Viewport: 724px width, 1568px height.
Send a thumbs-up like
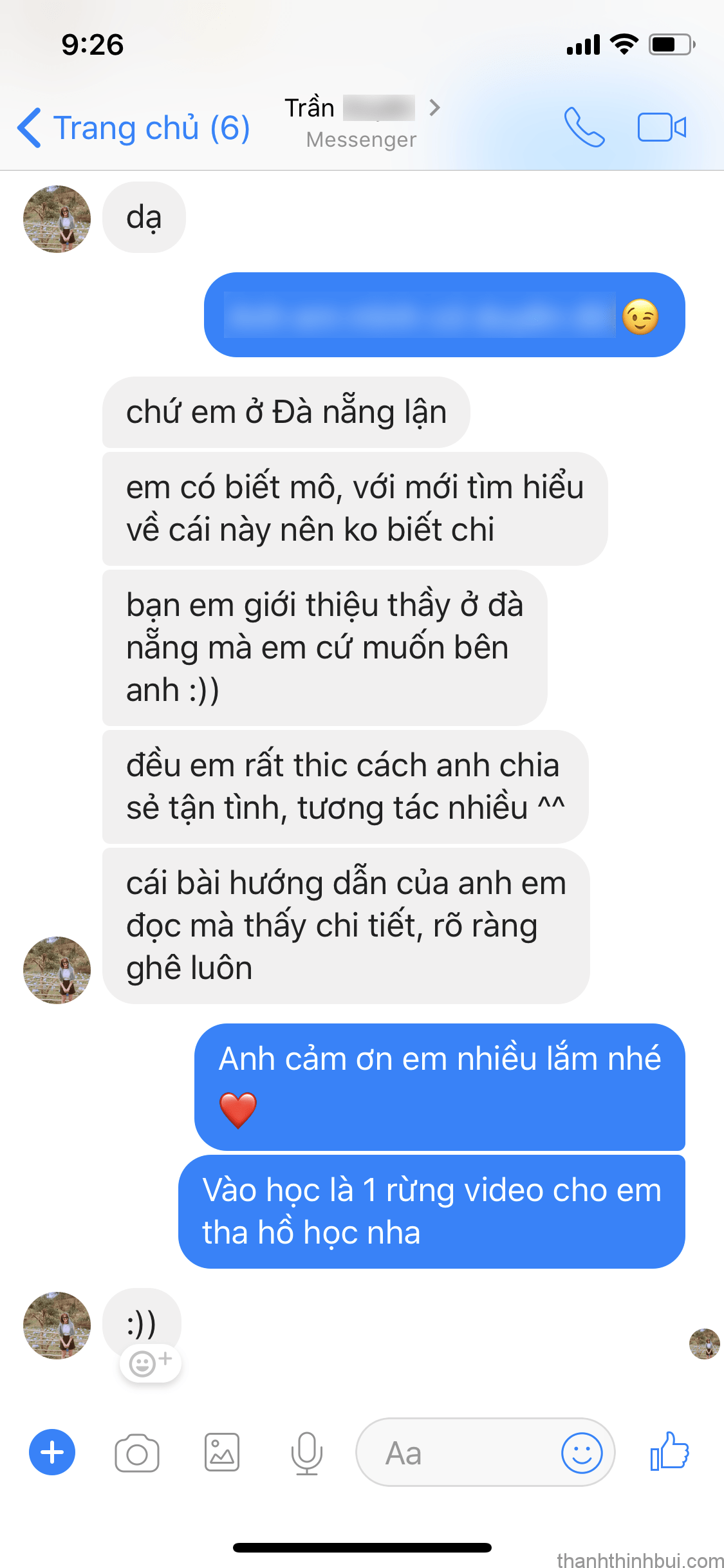click(669, 1451)
